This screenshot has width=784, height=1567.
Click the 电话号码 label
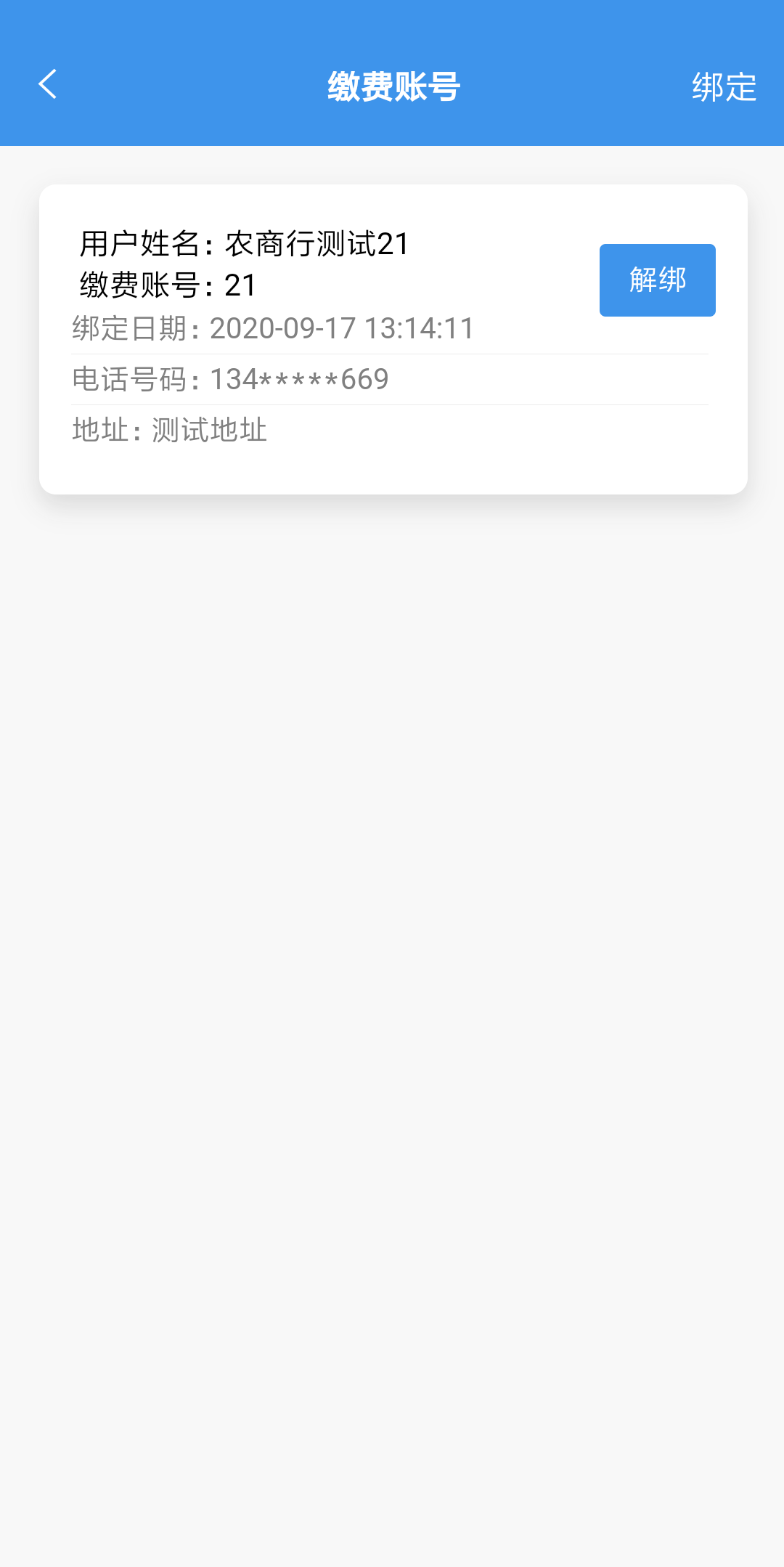pos(134,378)
